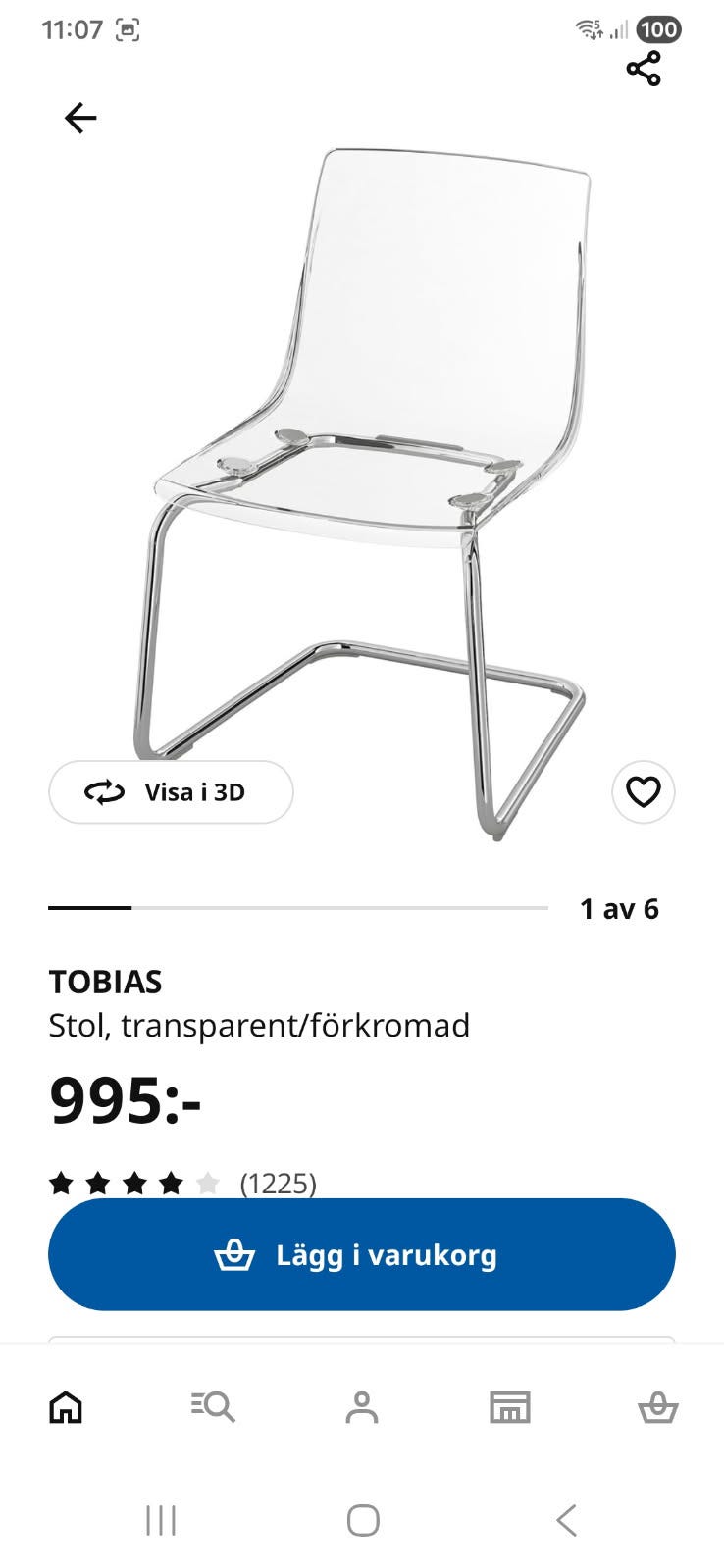Switch to the store tab
This screenshot has height=1568, width=724.
(509, 1407)
